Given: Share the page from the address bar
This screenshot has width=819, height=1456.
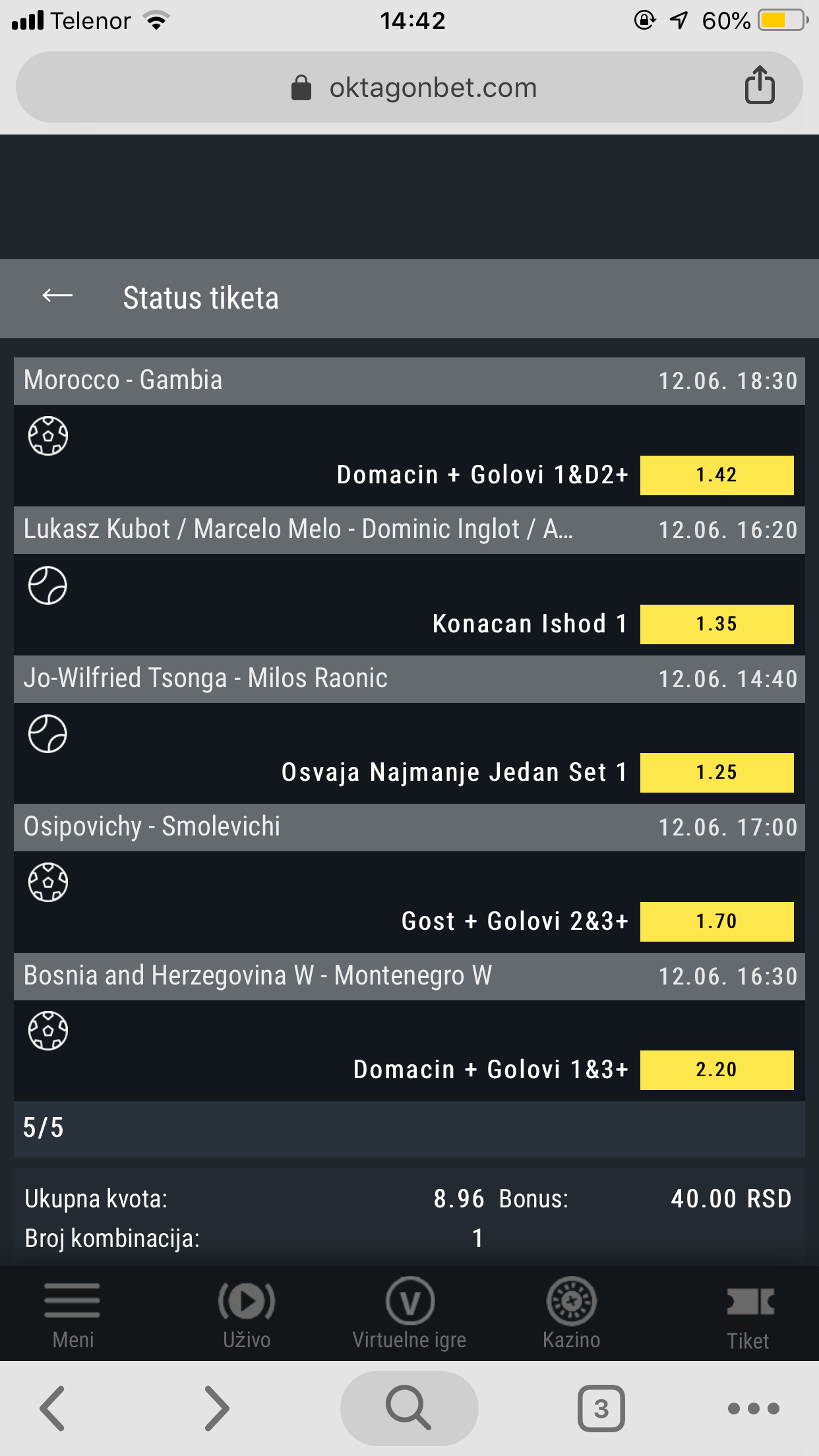Looking at the screenshot, I should coord(760,85).
